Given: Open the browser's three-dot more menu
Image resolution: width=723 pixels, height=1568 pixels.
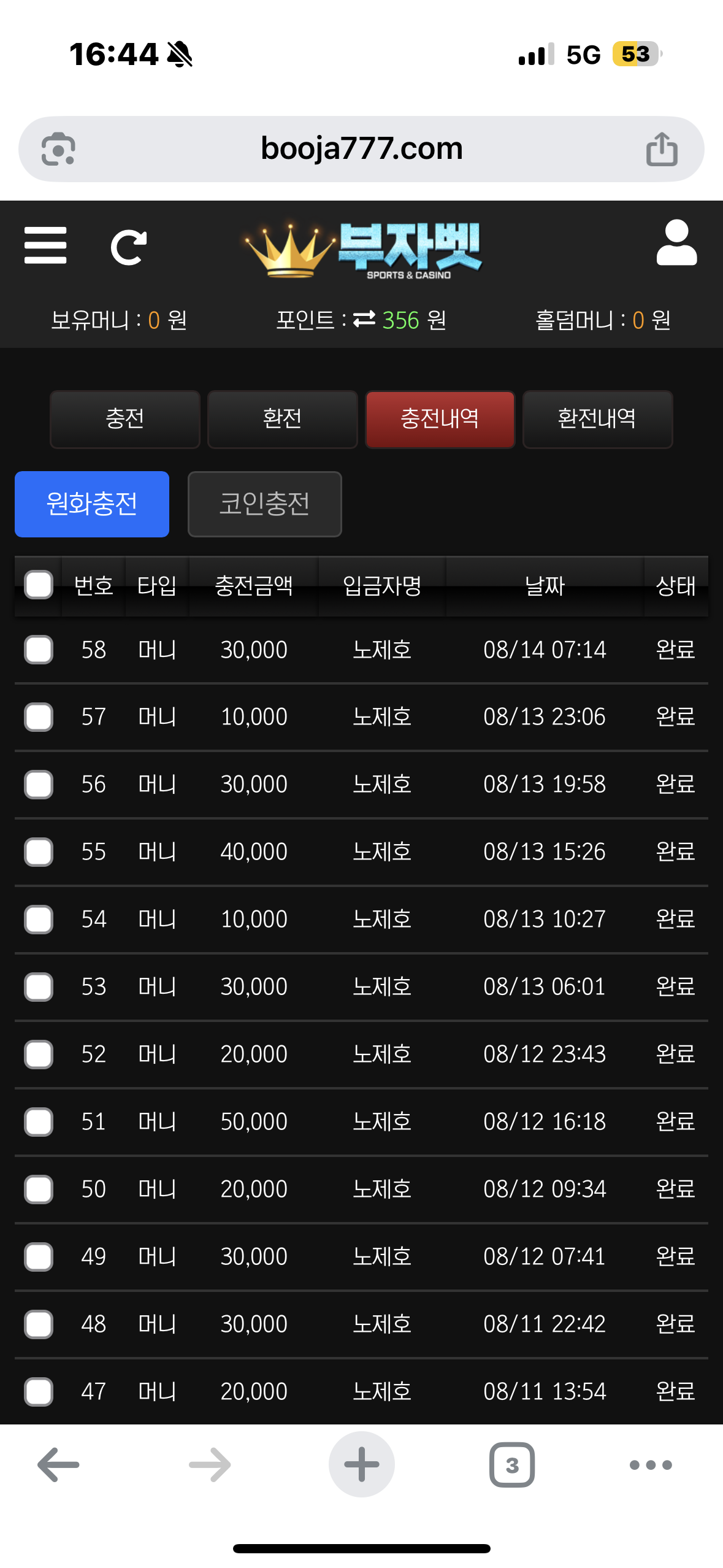Looking at the screenshot, I should coord(651,1465).
